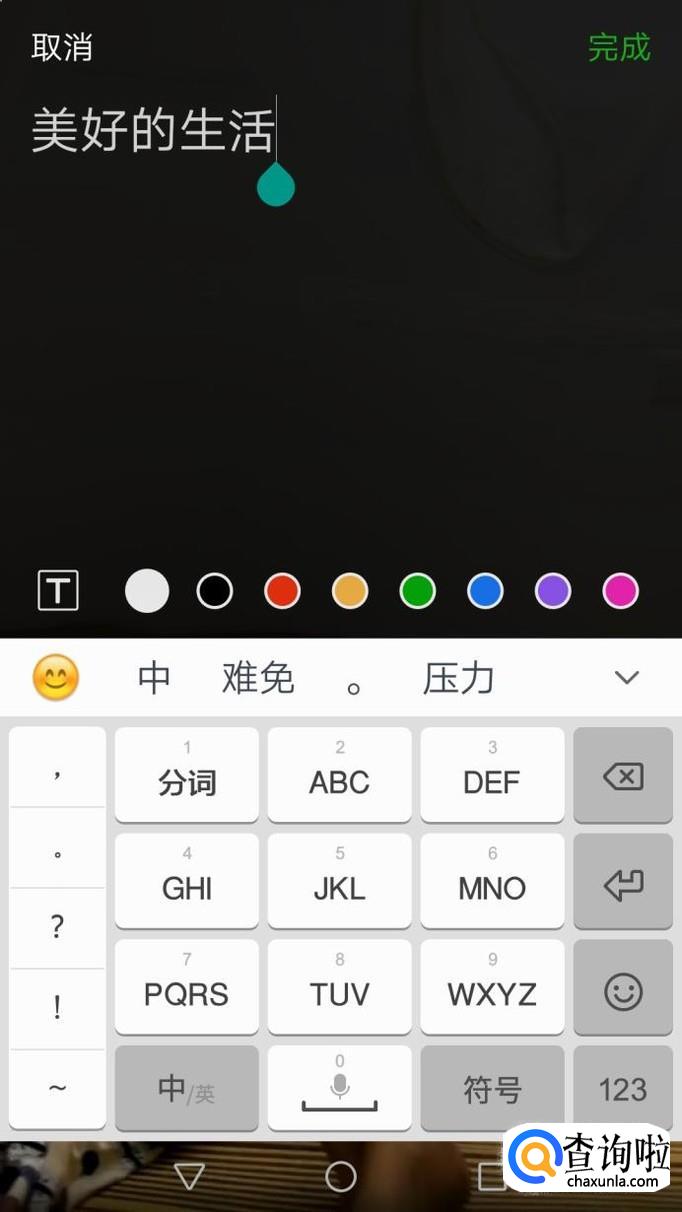682x1212 pixels.
Task: Insert the suggested word 压力
Action: 459,678
